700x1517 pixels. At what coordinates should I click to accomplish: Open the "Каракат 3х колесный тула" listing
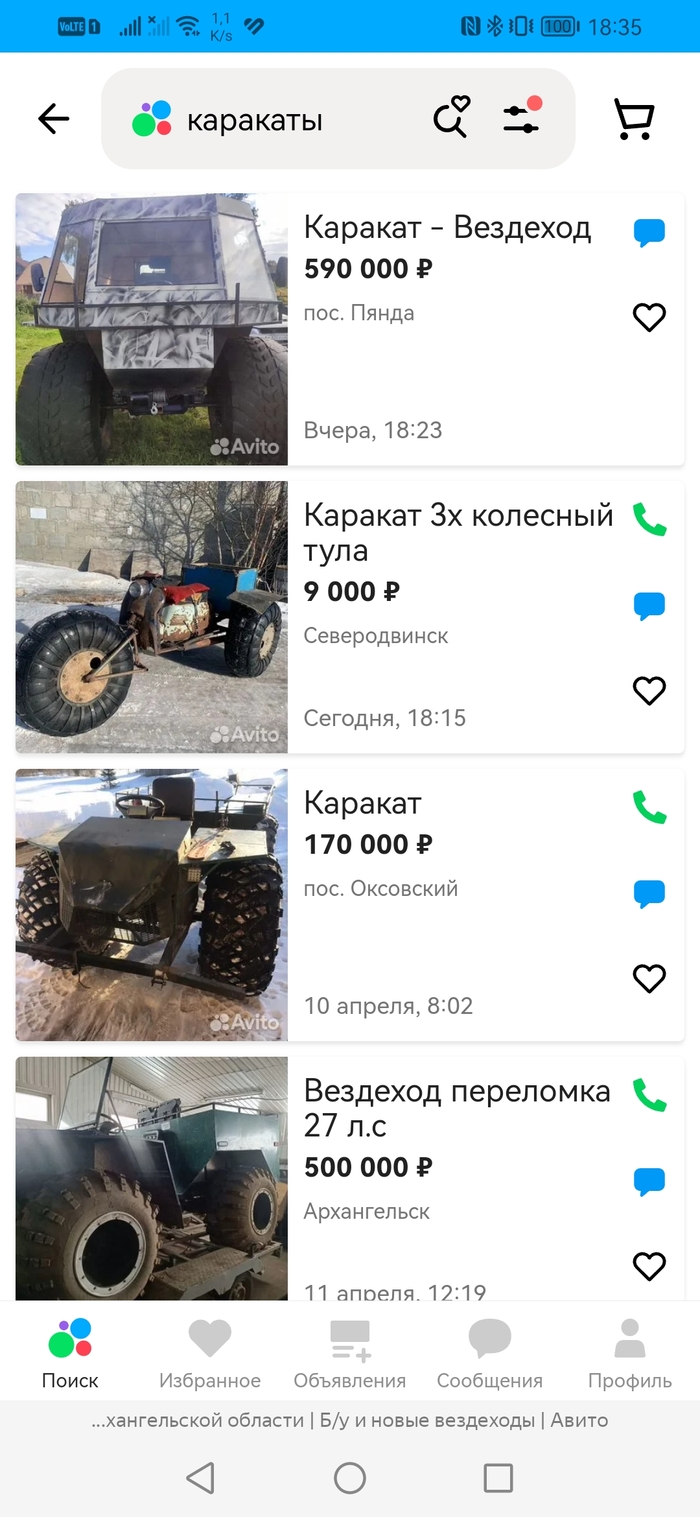pyautogui.click(x=458, y=532)
